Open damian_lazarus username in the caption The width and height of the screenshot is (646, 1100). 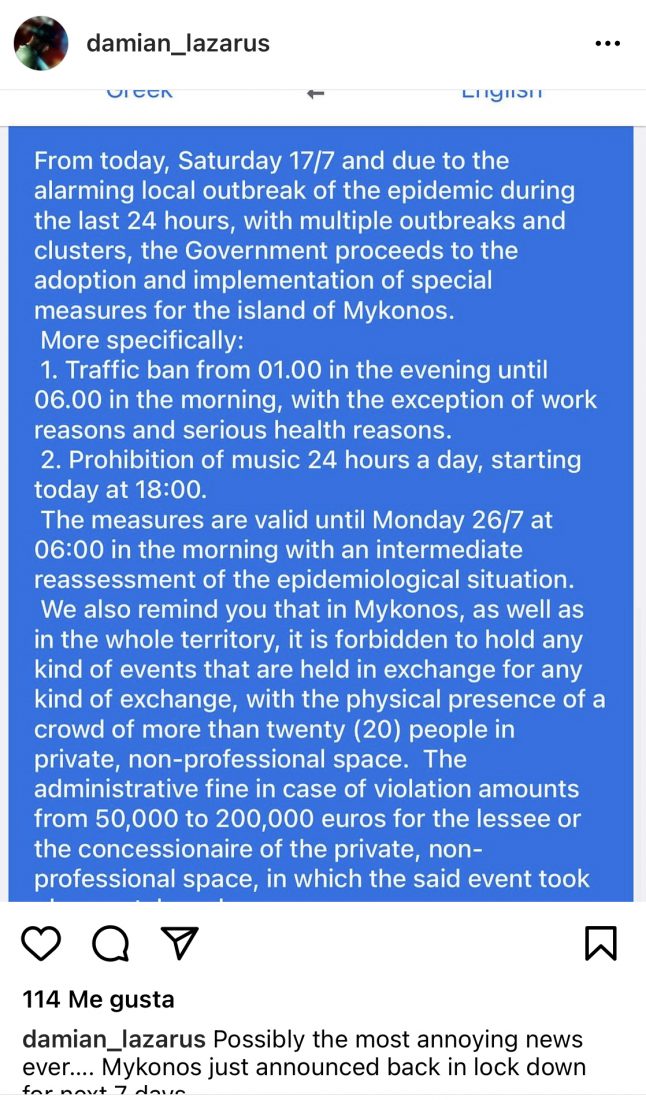(x=113, y=1039)
